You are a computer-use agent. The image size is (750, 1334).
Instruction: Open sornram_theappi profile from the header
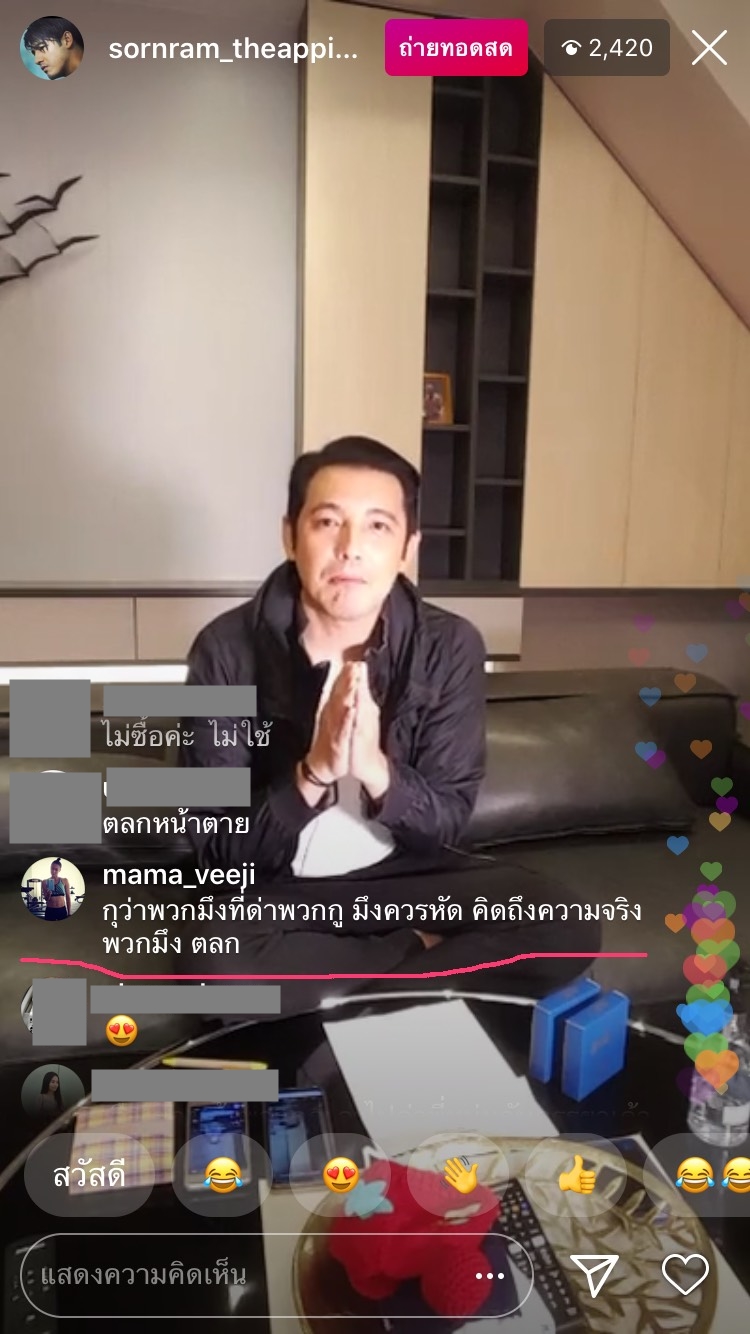coord(232,49)
